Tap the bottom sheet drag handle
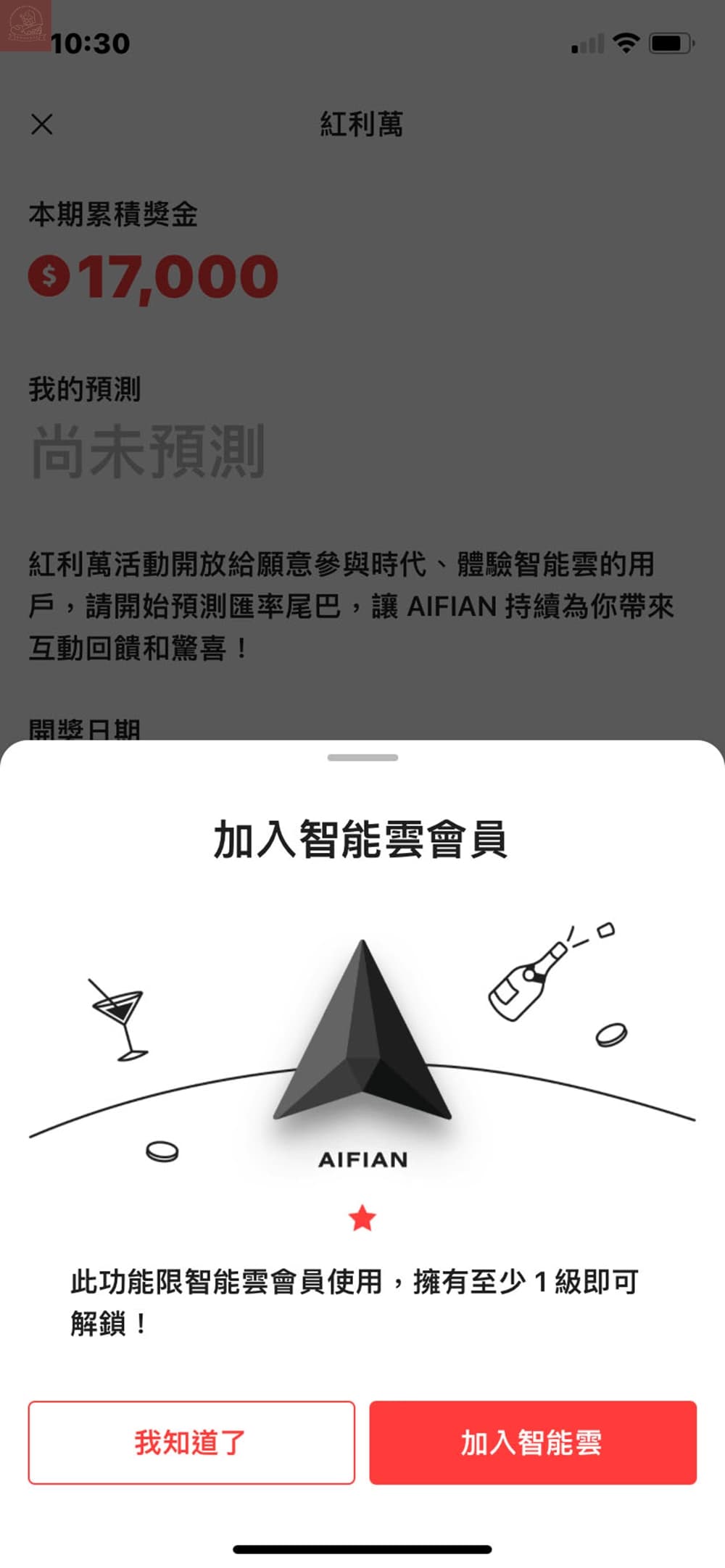 pos(362,759)
